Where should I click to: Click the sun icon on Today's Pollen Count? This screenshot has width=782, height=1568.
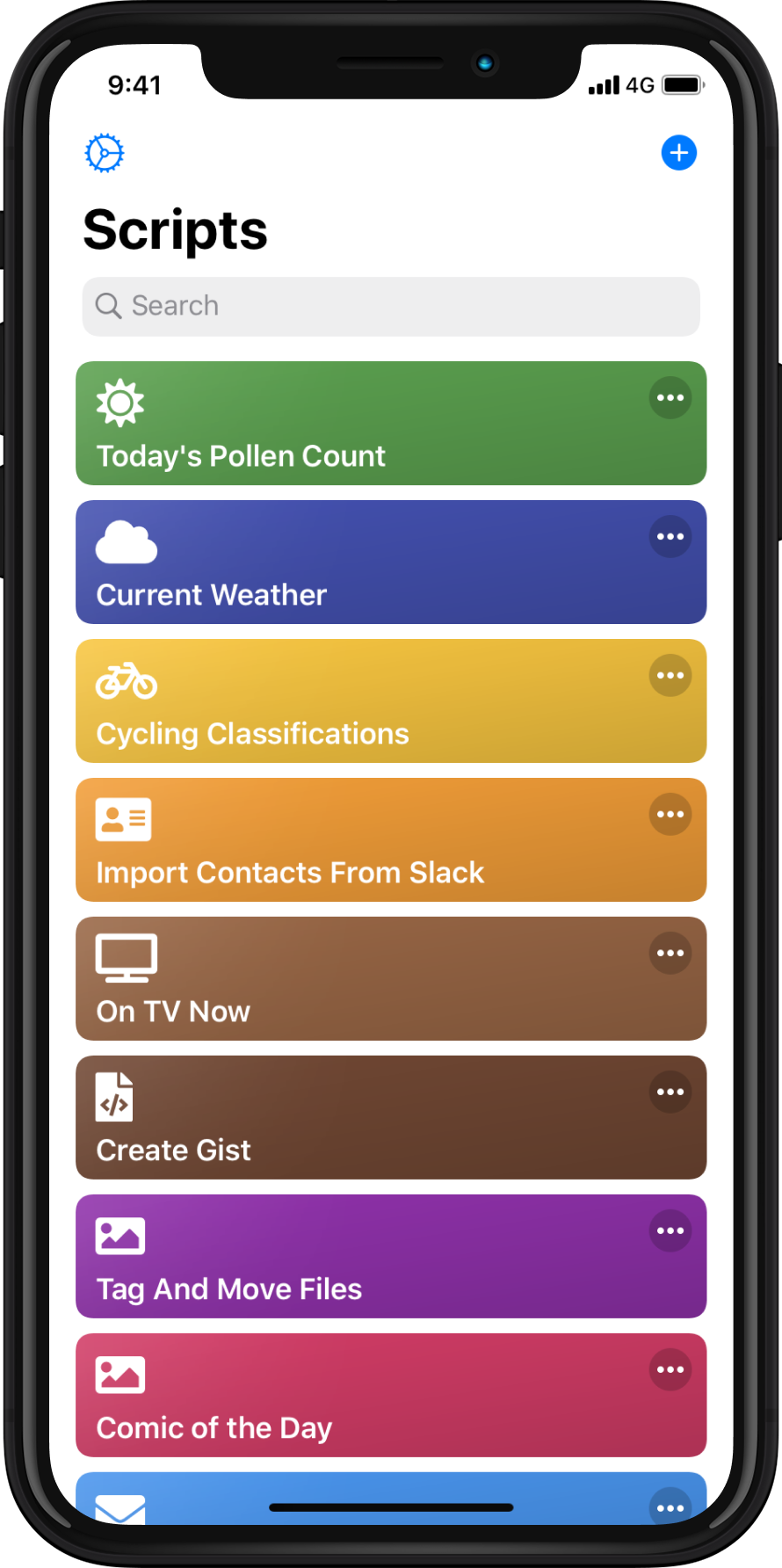tap(119, 403)
